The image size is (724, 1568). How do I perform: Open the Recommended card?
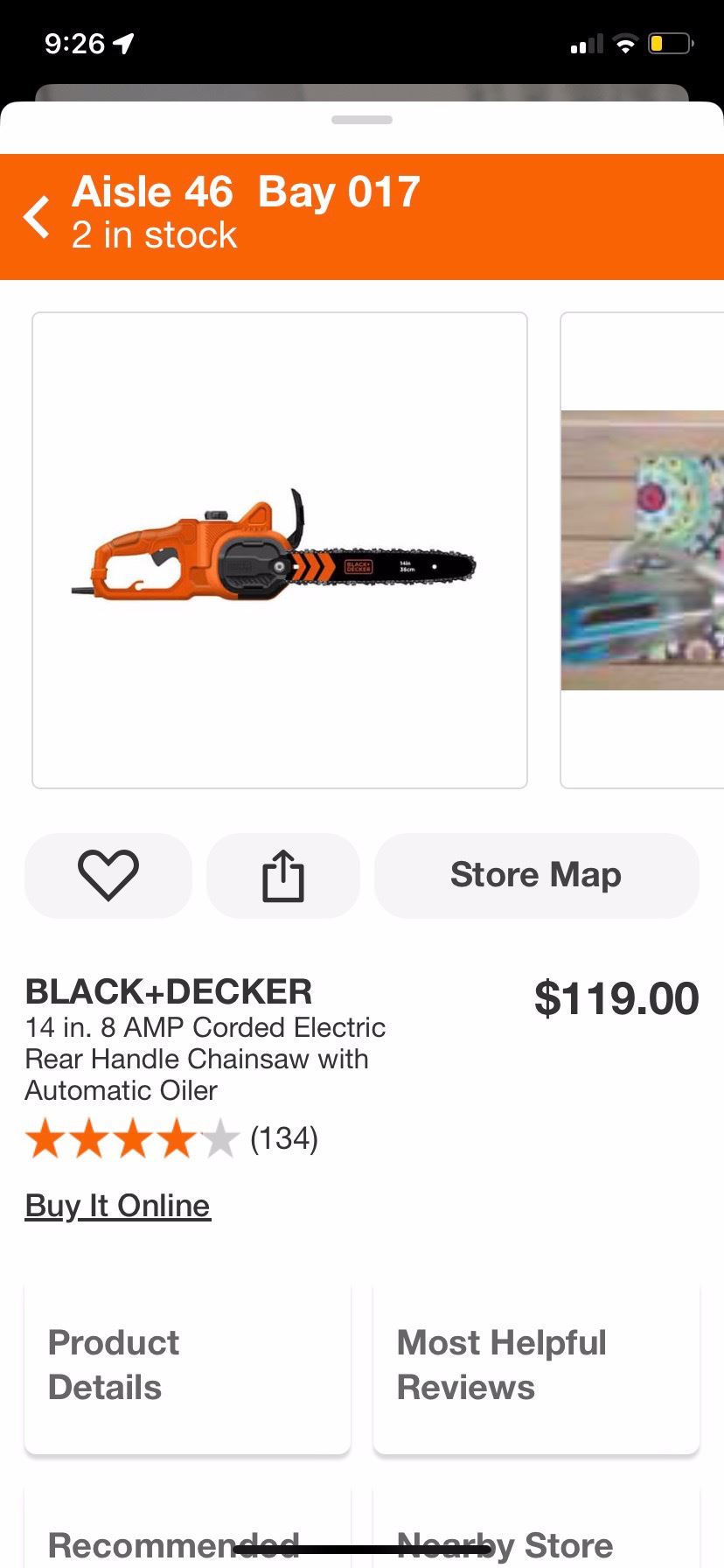coord(187,1531)
